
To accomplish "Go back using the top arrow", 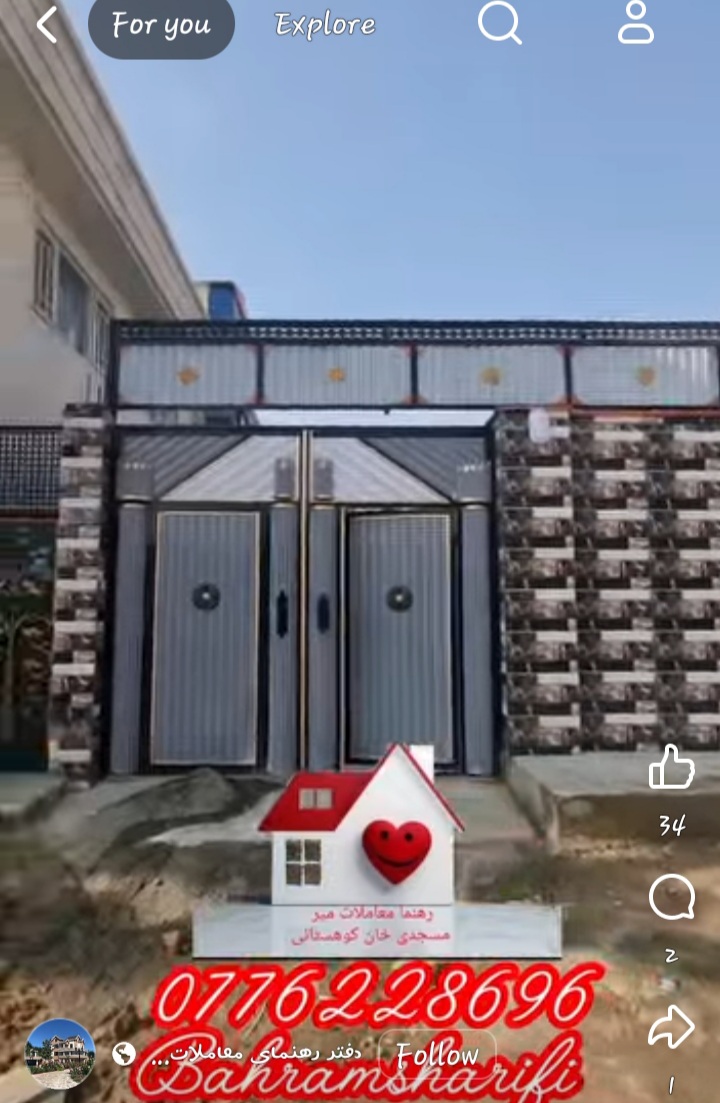I will tap(47, 25).
